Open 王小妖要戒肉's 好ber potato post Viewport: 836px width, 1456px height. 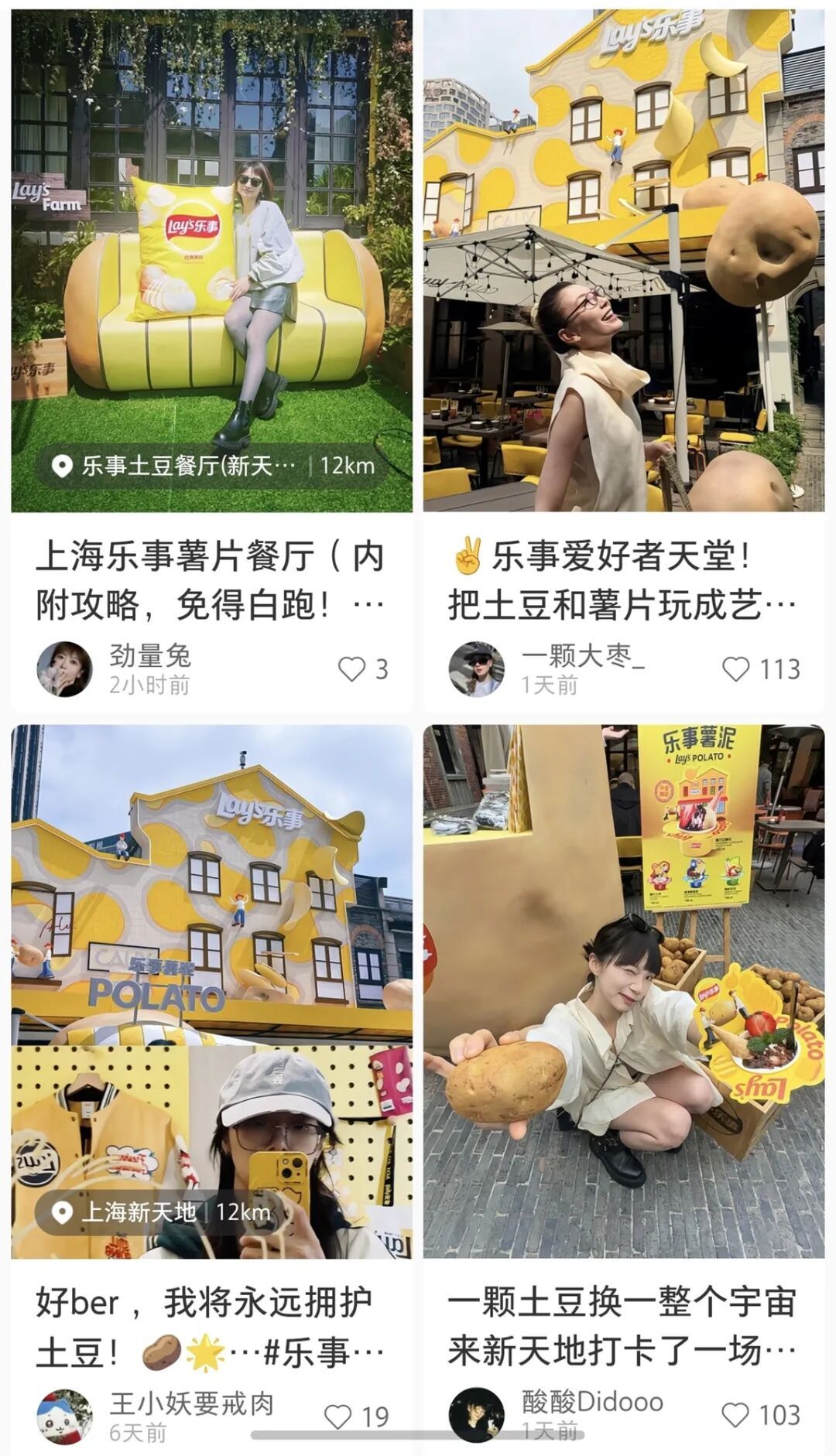[x=211, y=1328]
